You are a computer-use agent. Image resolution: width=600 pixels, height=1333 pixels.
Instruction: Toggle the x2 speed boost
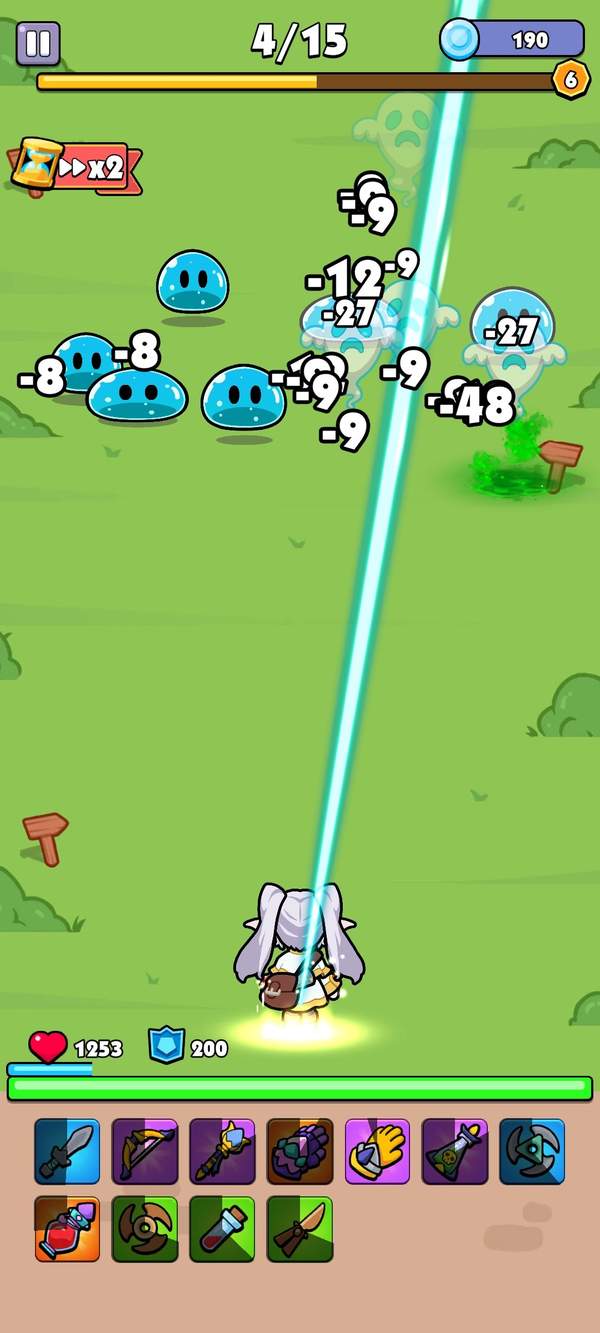[77, 167]
